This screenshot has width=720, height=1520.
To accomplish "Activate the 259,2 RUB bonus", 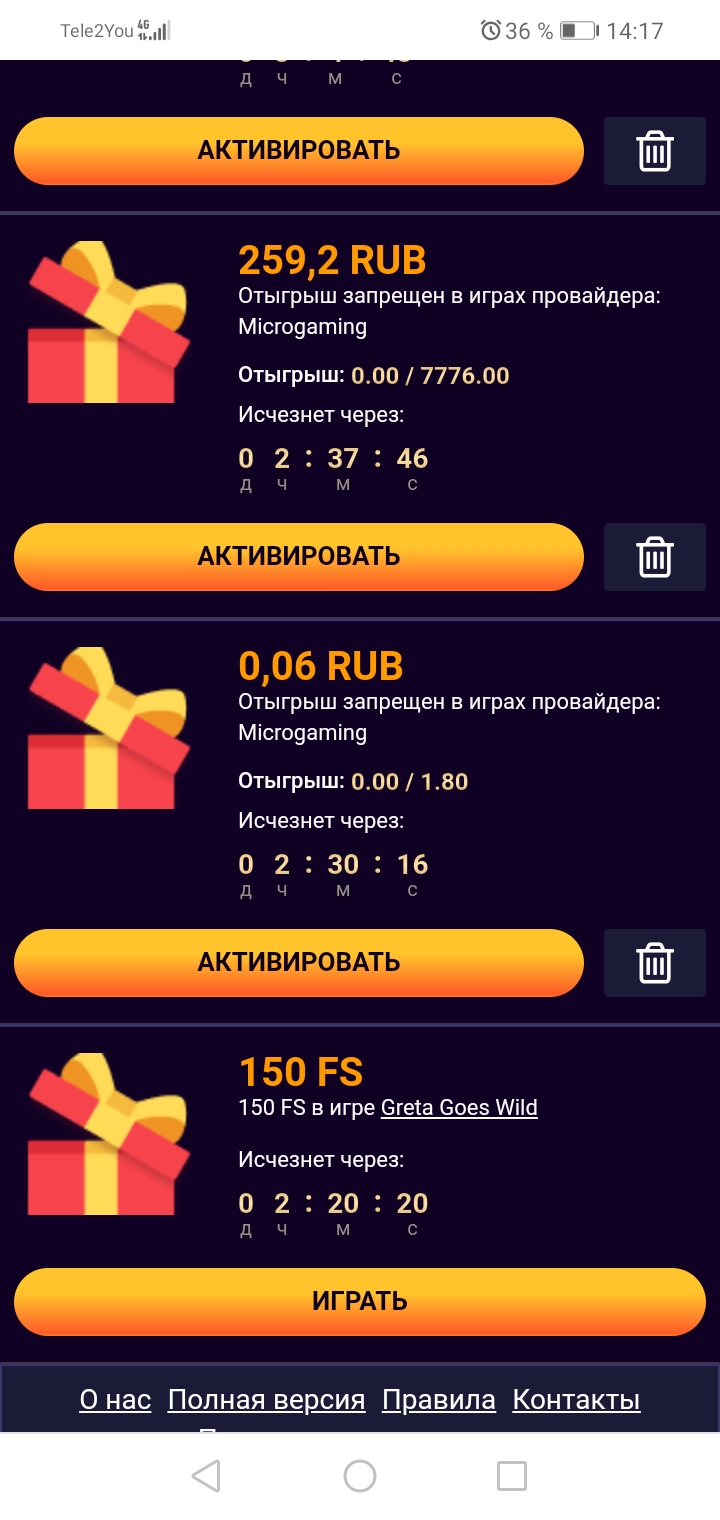I will point(298,556).
